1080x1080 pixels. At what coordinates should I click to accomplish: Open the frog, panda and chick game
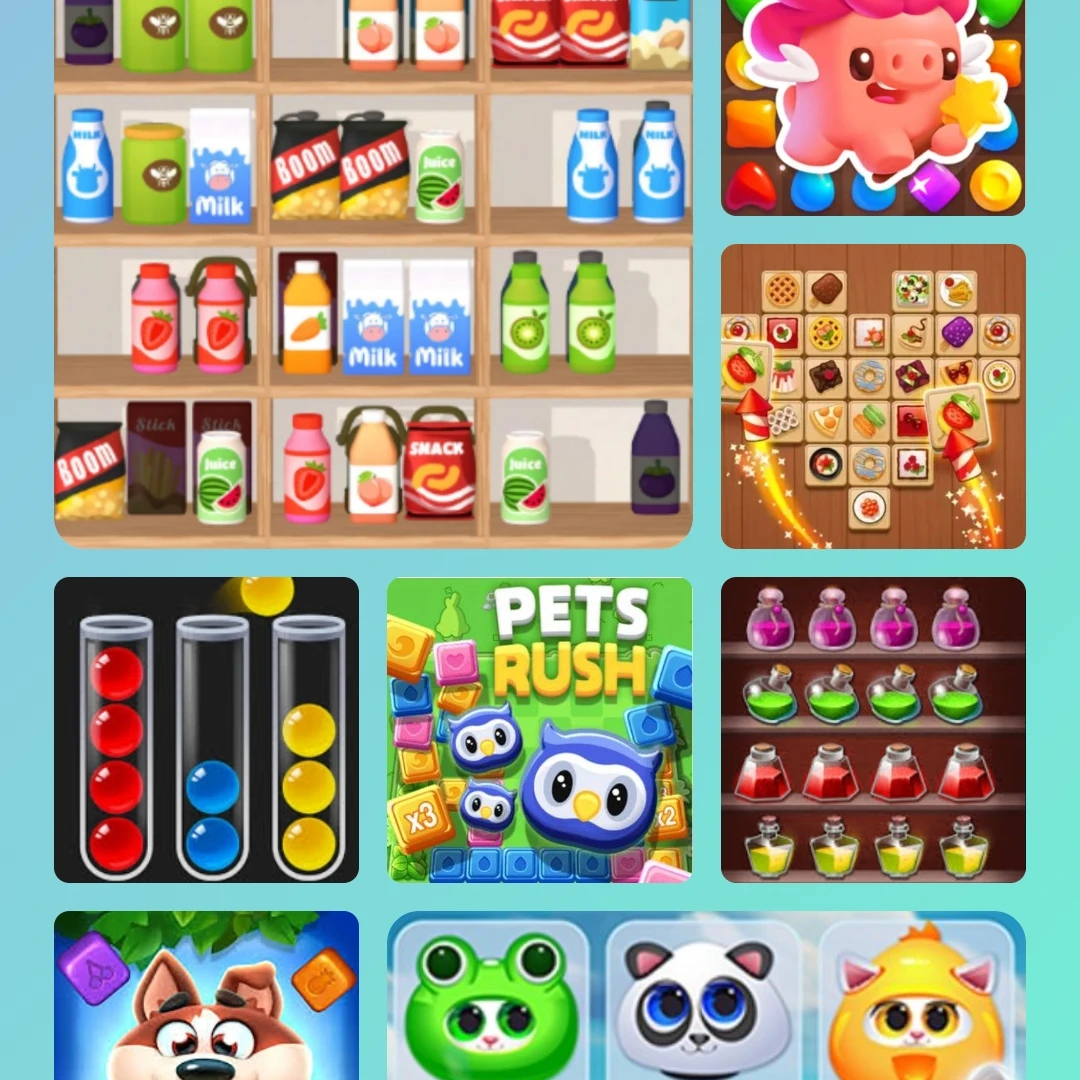click(x=706, y=995)
